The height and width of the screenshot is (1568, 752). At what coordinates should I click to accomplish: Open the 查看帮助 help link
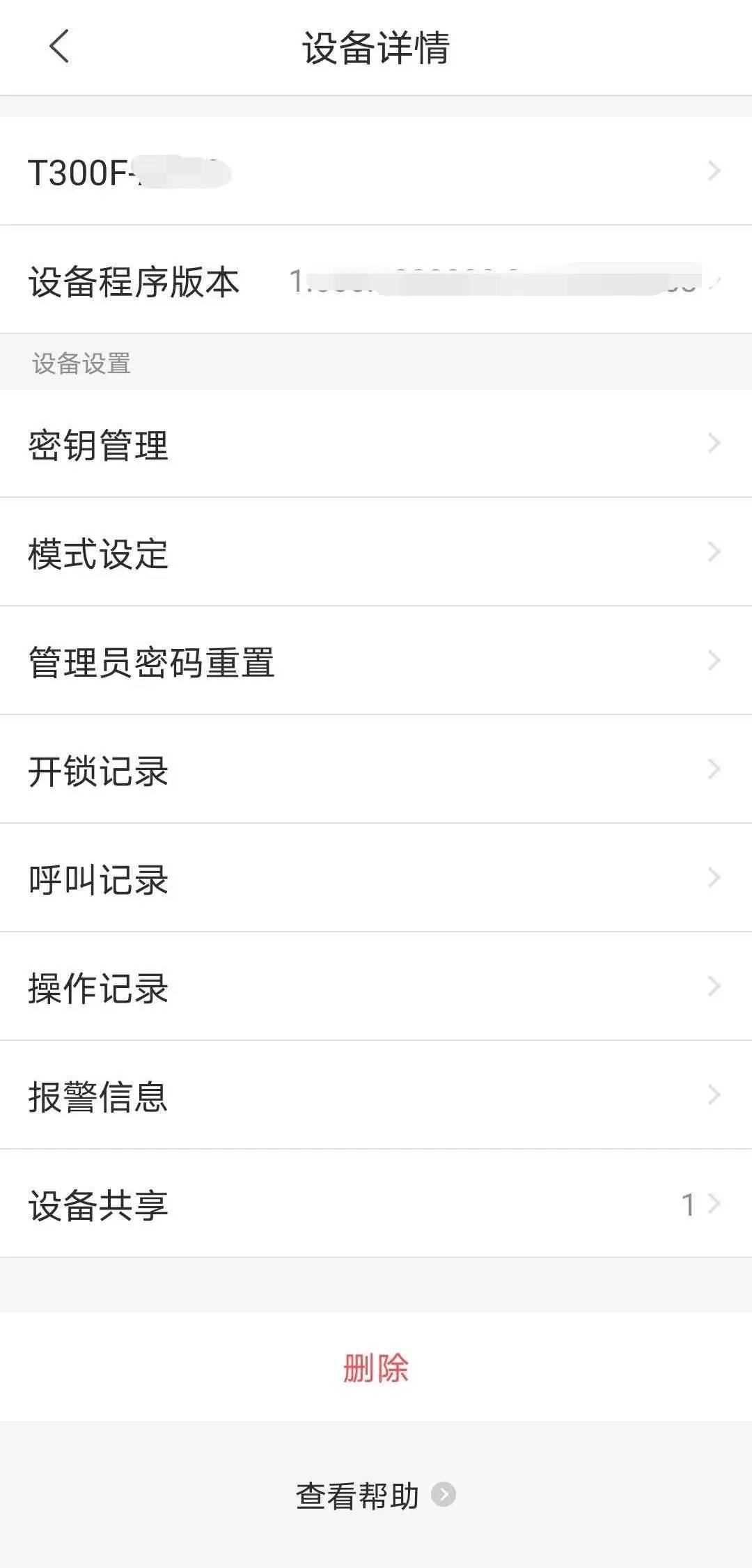click(375, 1494)
